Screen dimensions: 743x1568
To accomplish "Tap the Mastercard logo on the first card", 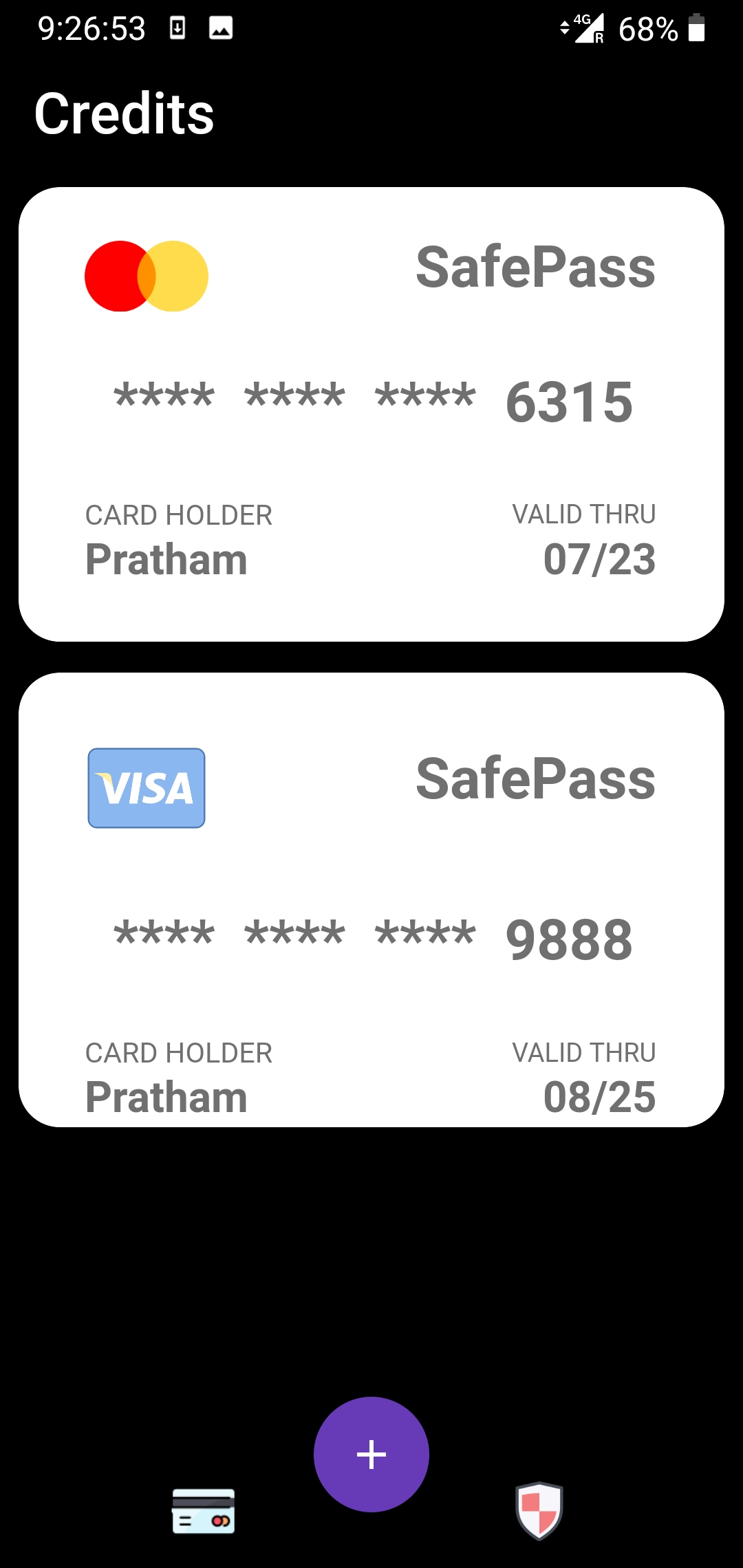I will click(x=146, y=274).
